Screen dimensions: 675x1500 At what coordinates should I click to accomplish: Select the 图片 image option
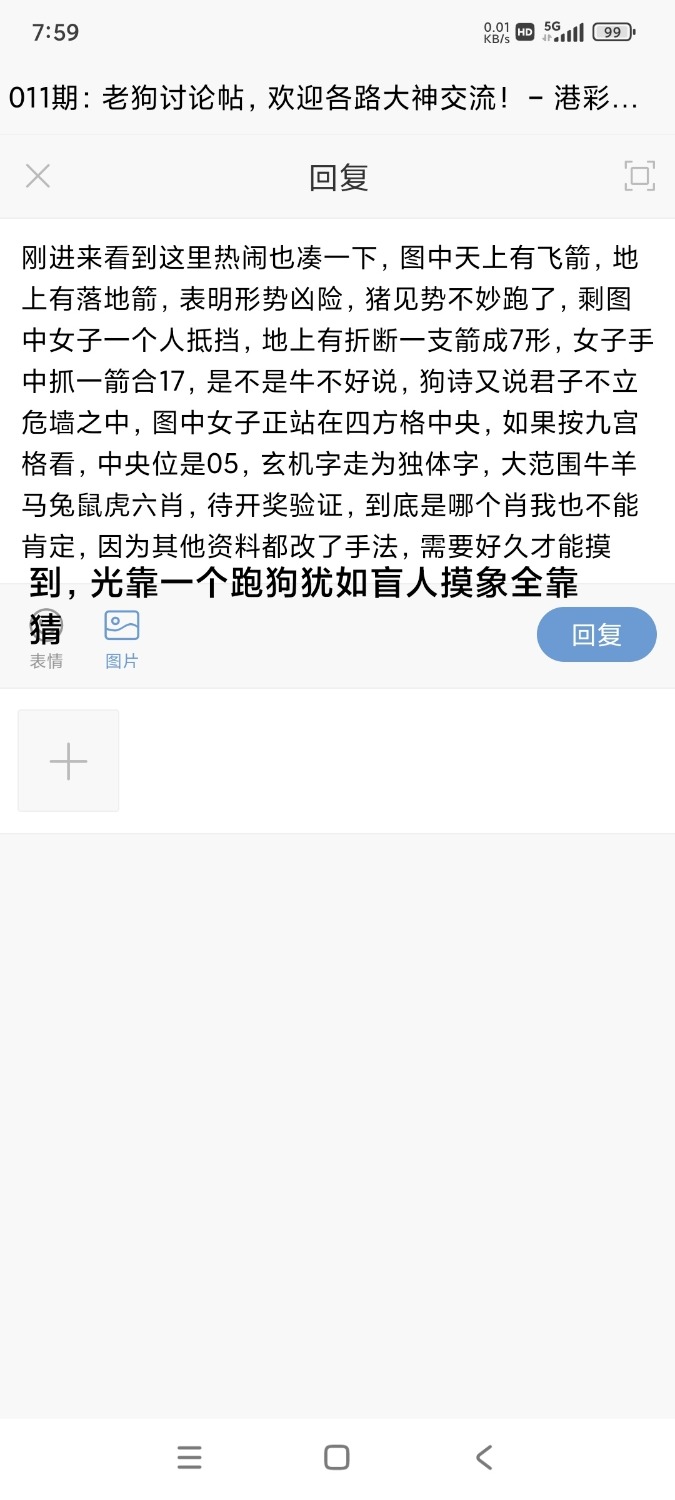[122, 638]
